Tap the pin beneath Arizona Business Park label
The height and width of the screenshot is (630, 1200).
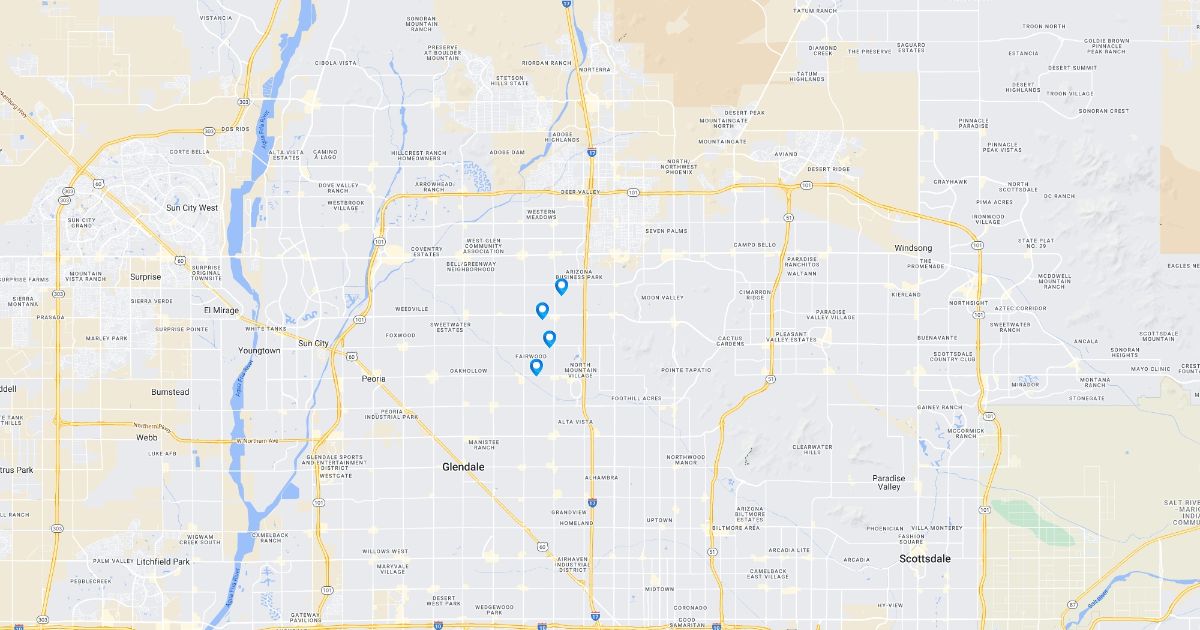click(x=561, y=286)
